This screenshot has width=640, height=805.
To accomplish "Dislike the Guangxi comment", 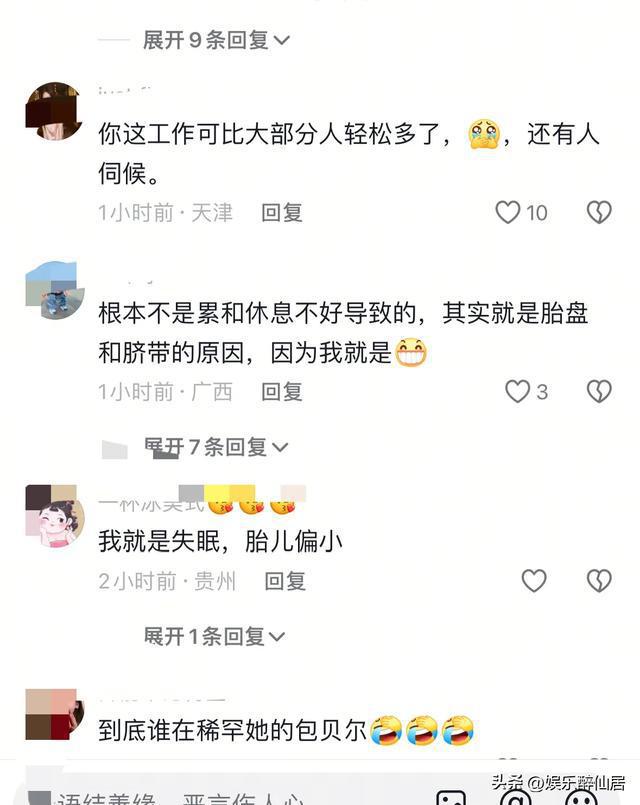I will click(598, 391).
